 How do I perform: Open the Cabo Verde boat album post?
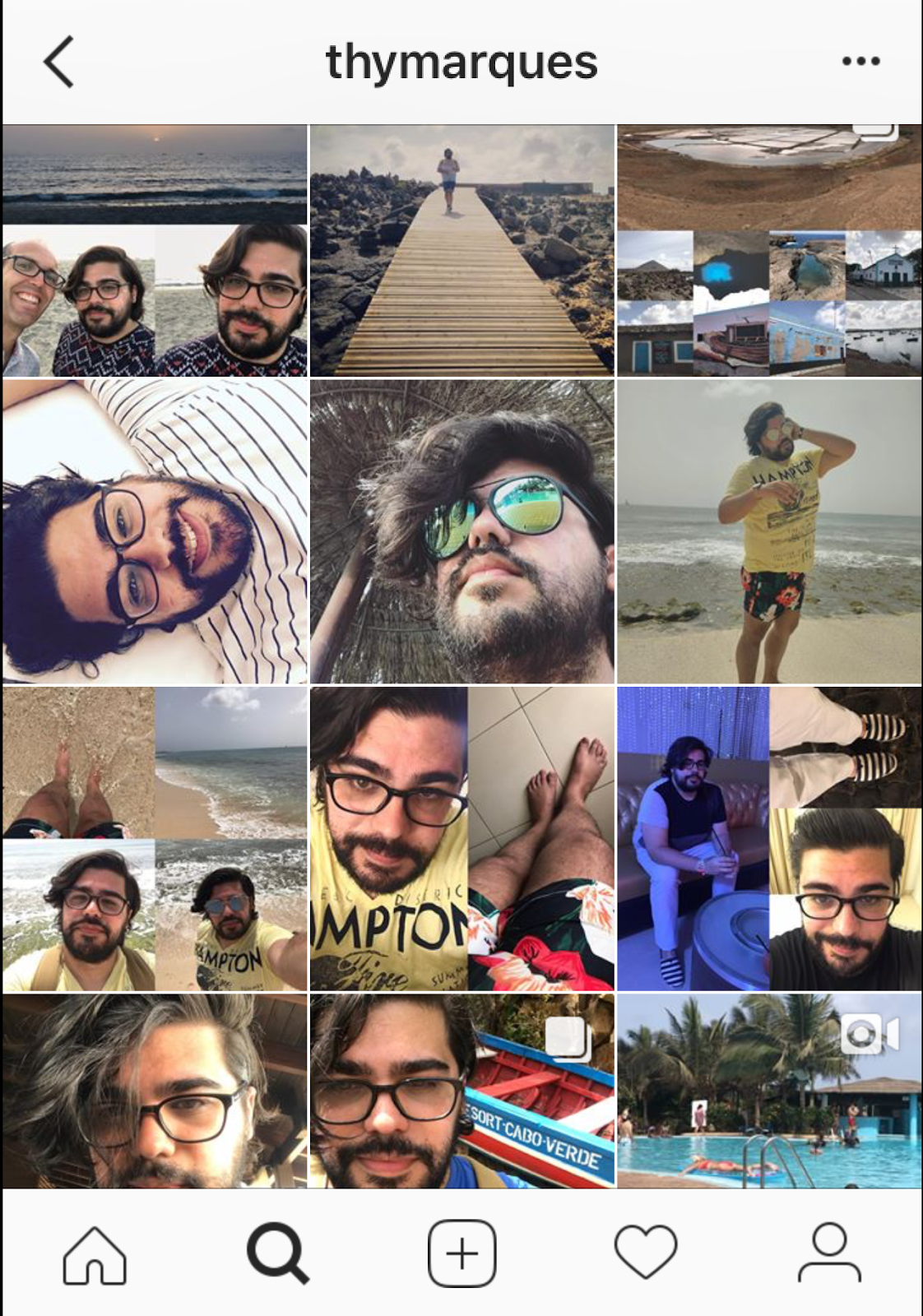click(461, 1091)
